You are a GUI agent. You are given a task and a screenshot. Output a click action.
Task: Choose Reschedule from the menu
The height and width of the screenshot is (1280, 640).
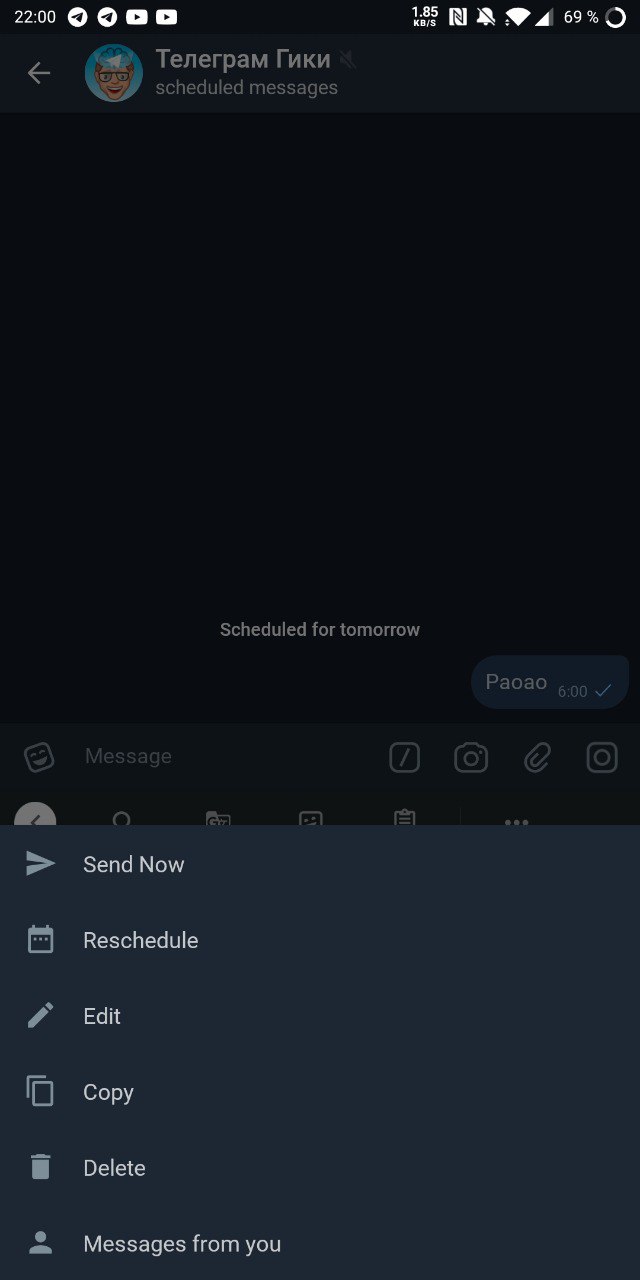pyautogui.click(x=140, y=940)
